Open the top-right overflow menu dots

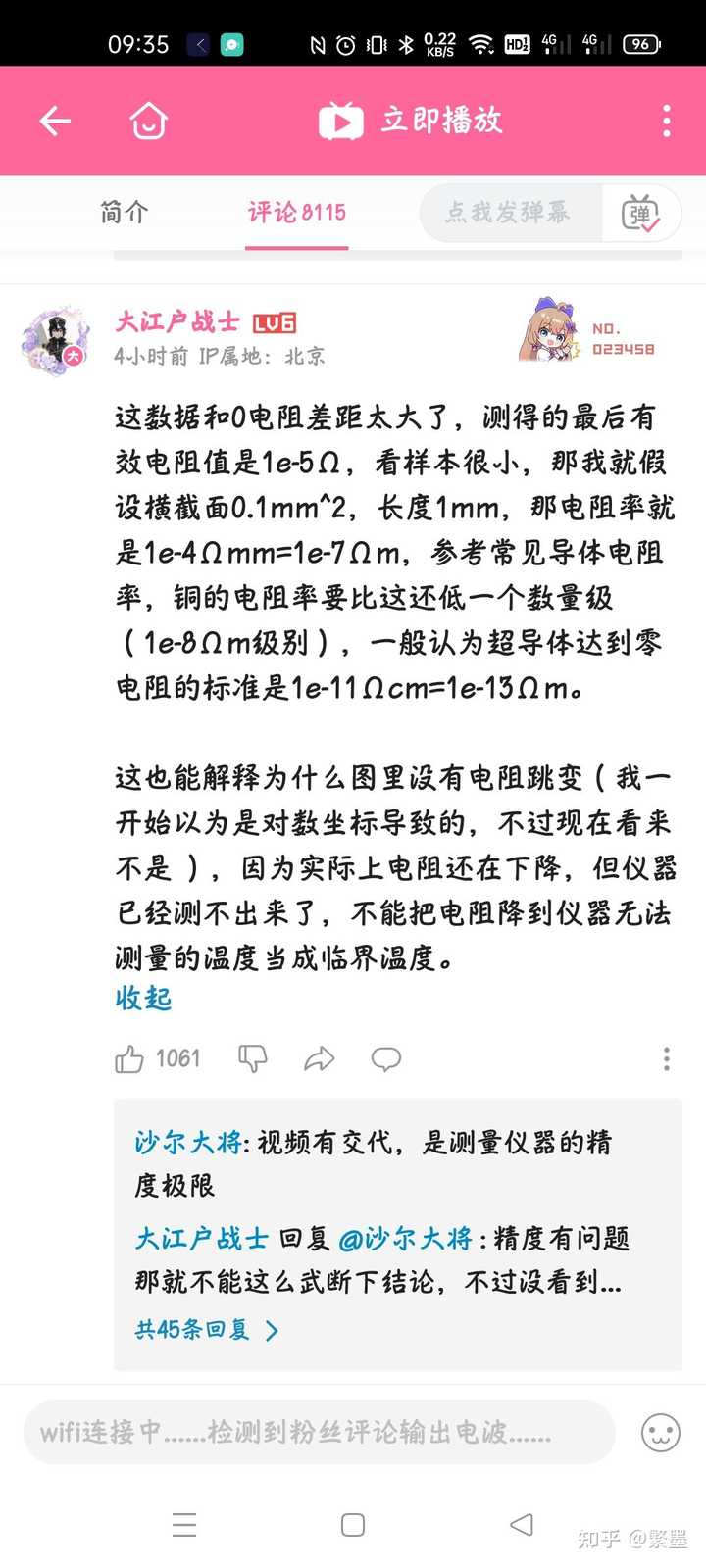click(x=666, y=120)
